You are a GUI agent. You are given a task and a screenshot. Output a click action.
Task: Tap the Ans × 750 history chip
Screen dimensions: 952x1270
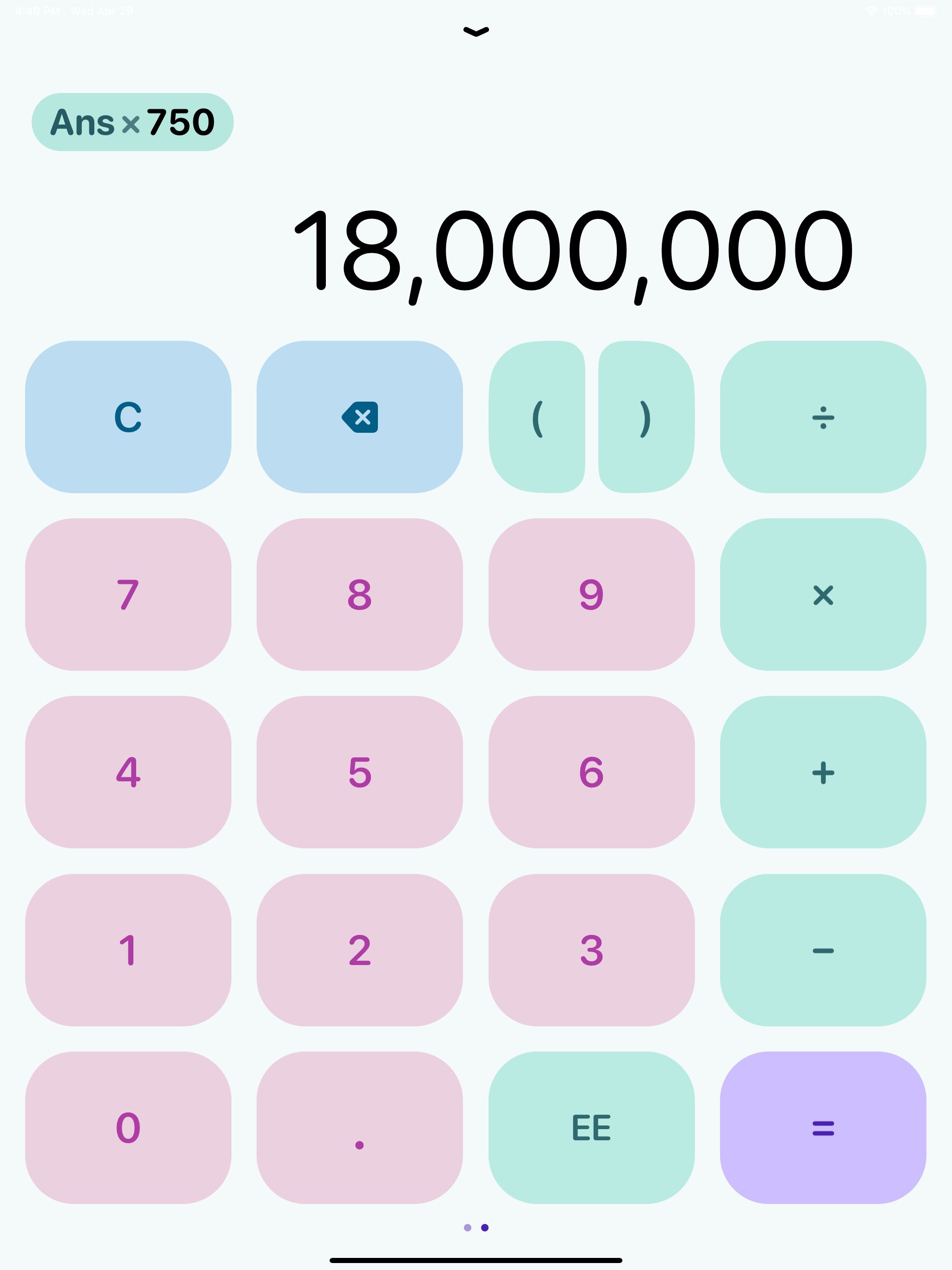click(x=132, y=121)
